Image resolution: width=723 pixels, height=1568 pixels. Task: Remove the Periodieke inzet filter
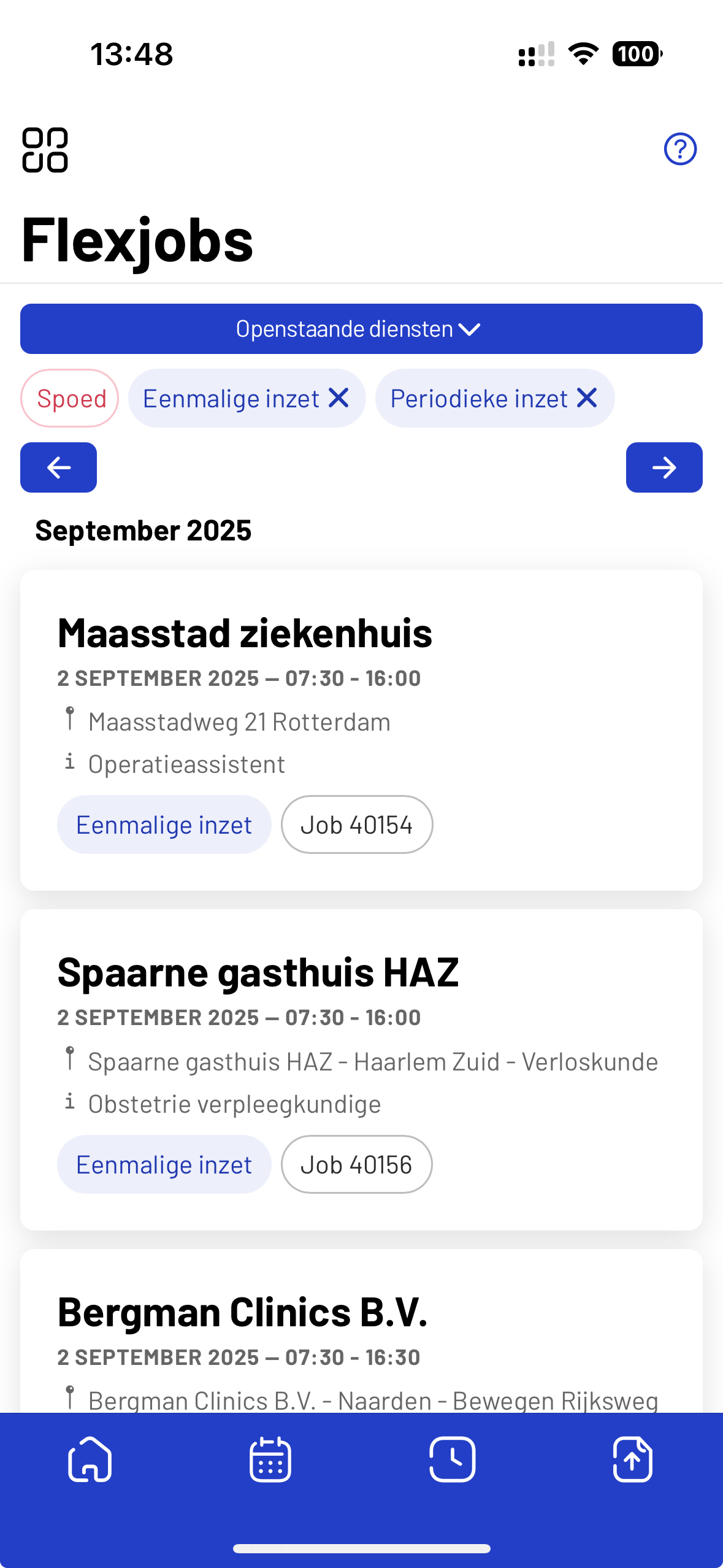587,398
